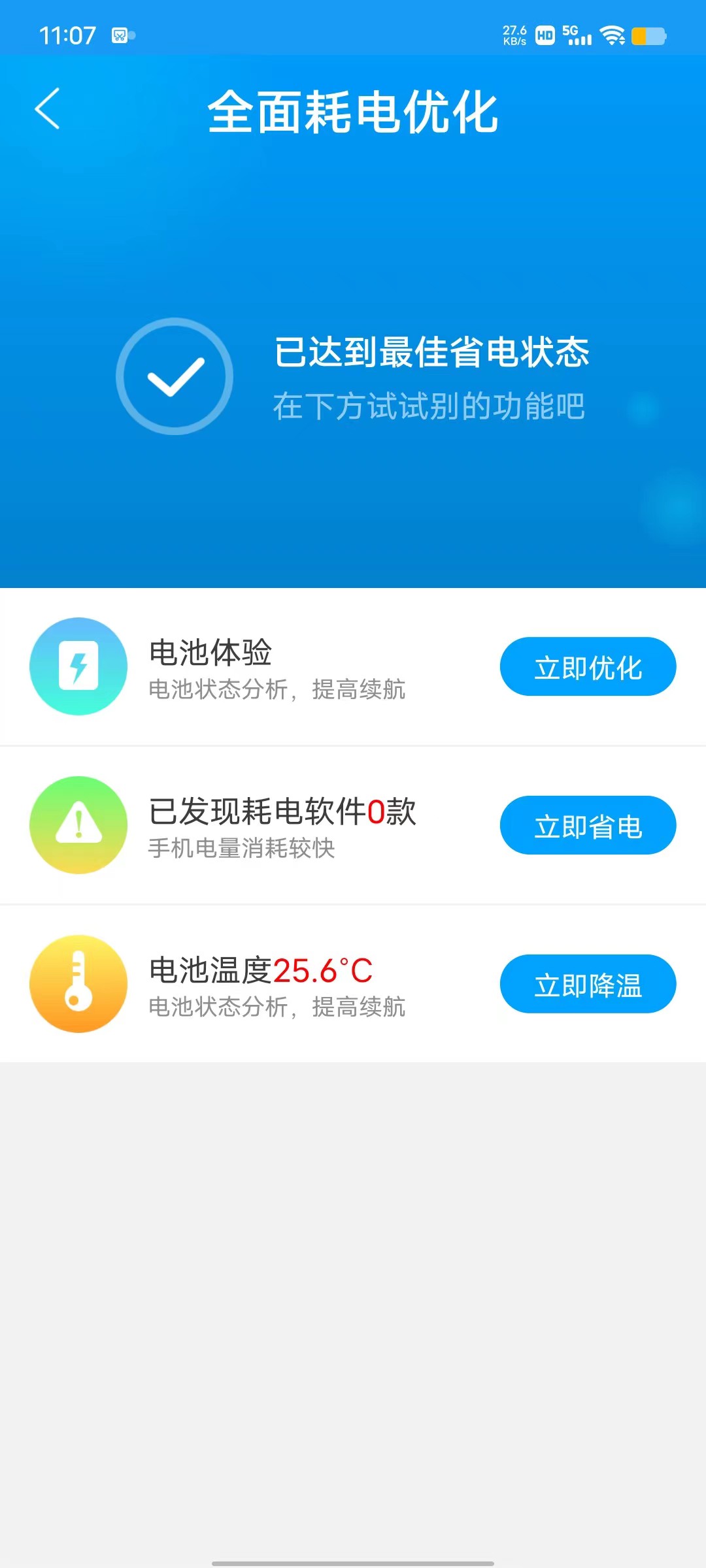
Task: Tap the power-draining apps warning icon
Action: [78, 825]
